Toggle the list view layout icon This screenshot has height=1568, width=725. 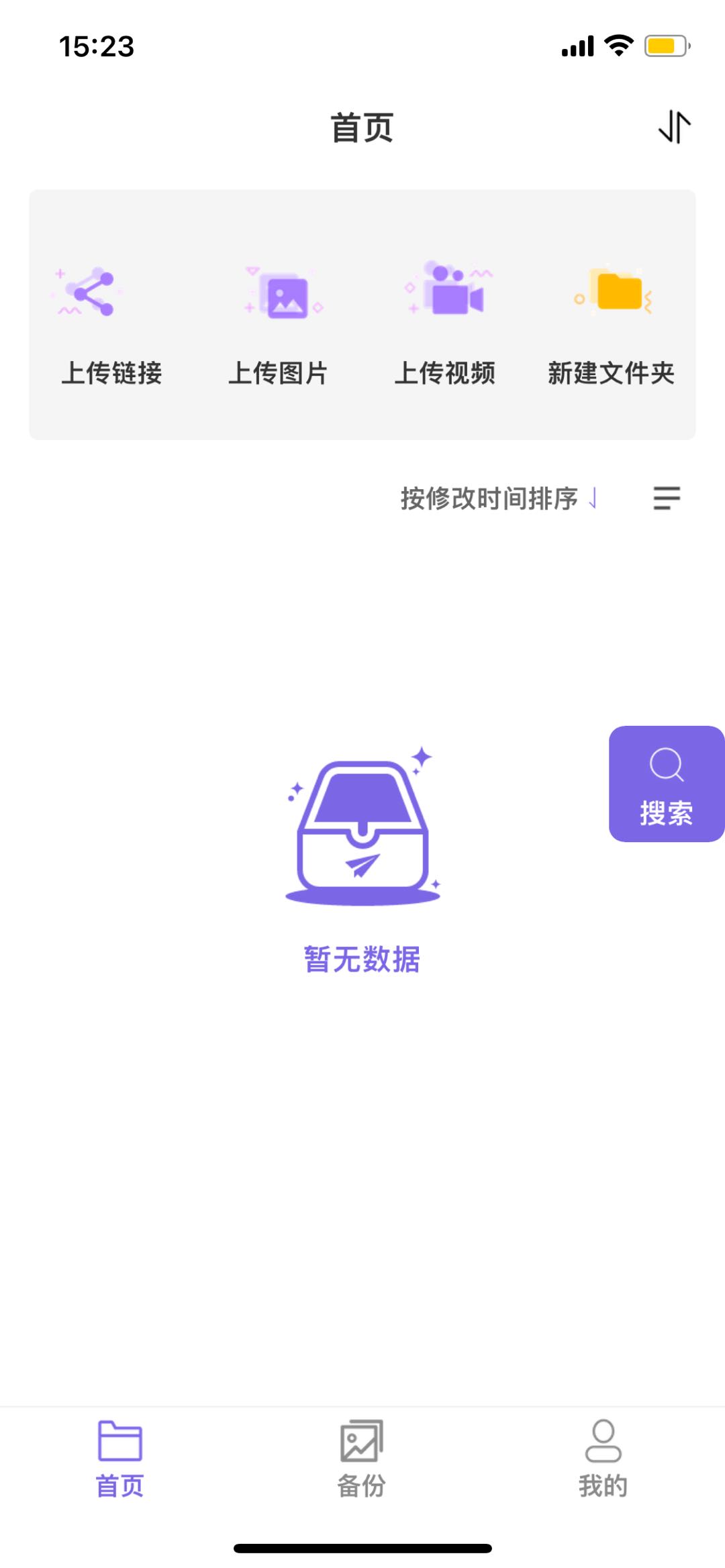(667, 499)
